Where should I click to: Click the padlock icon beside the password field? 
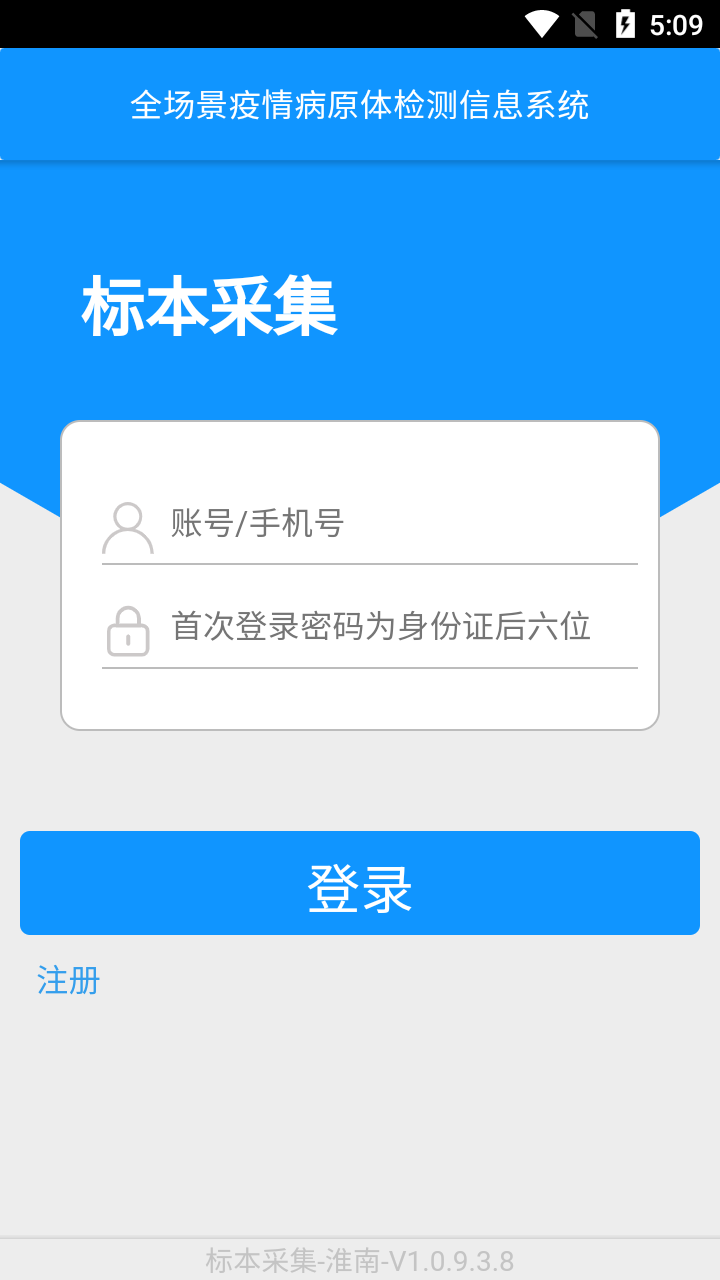pyautogui.click(x=126, y=630)
